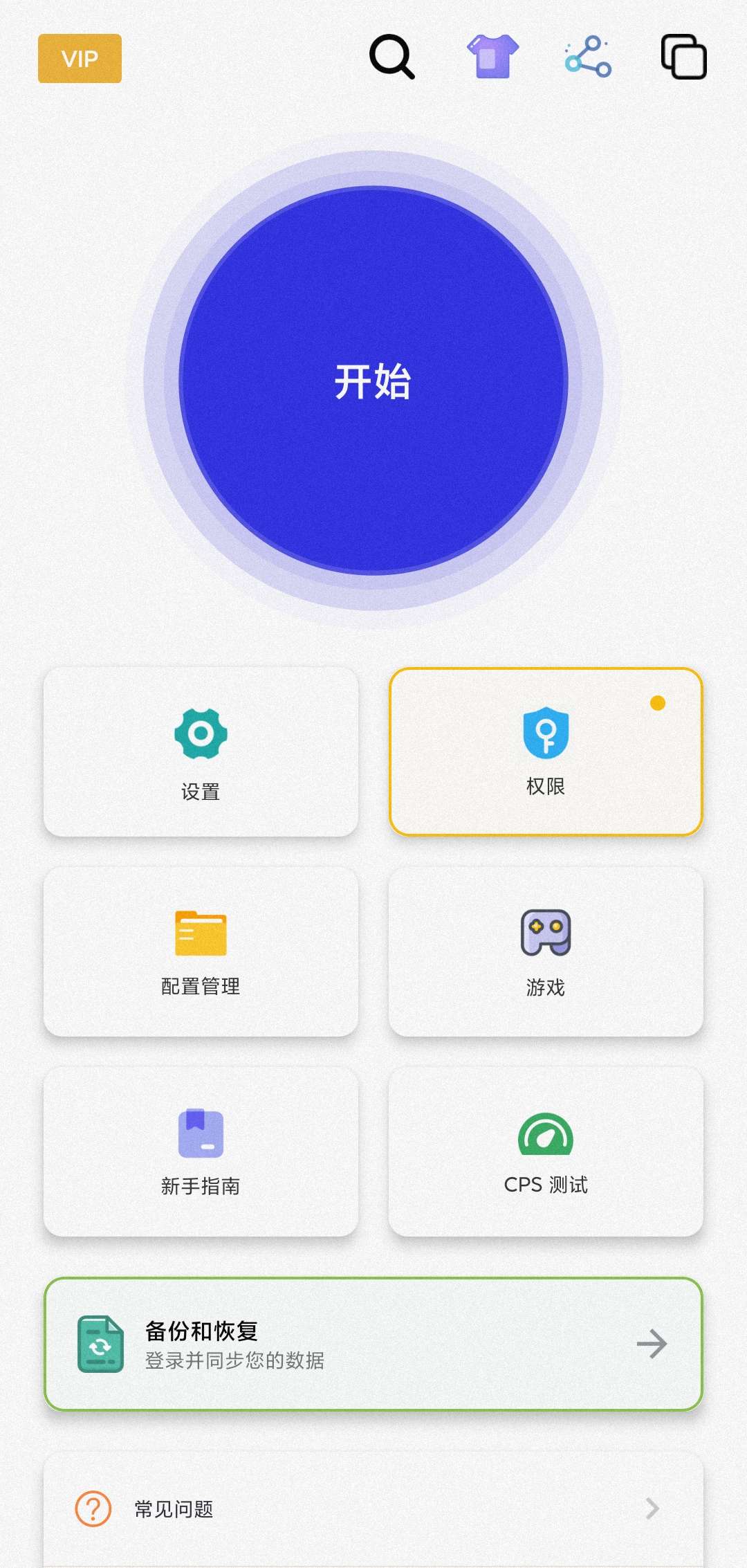Open 新手指南
Viewport: 747px width, 1568px height.
201,1152
